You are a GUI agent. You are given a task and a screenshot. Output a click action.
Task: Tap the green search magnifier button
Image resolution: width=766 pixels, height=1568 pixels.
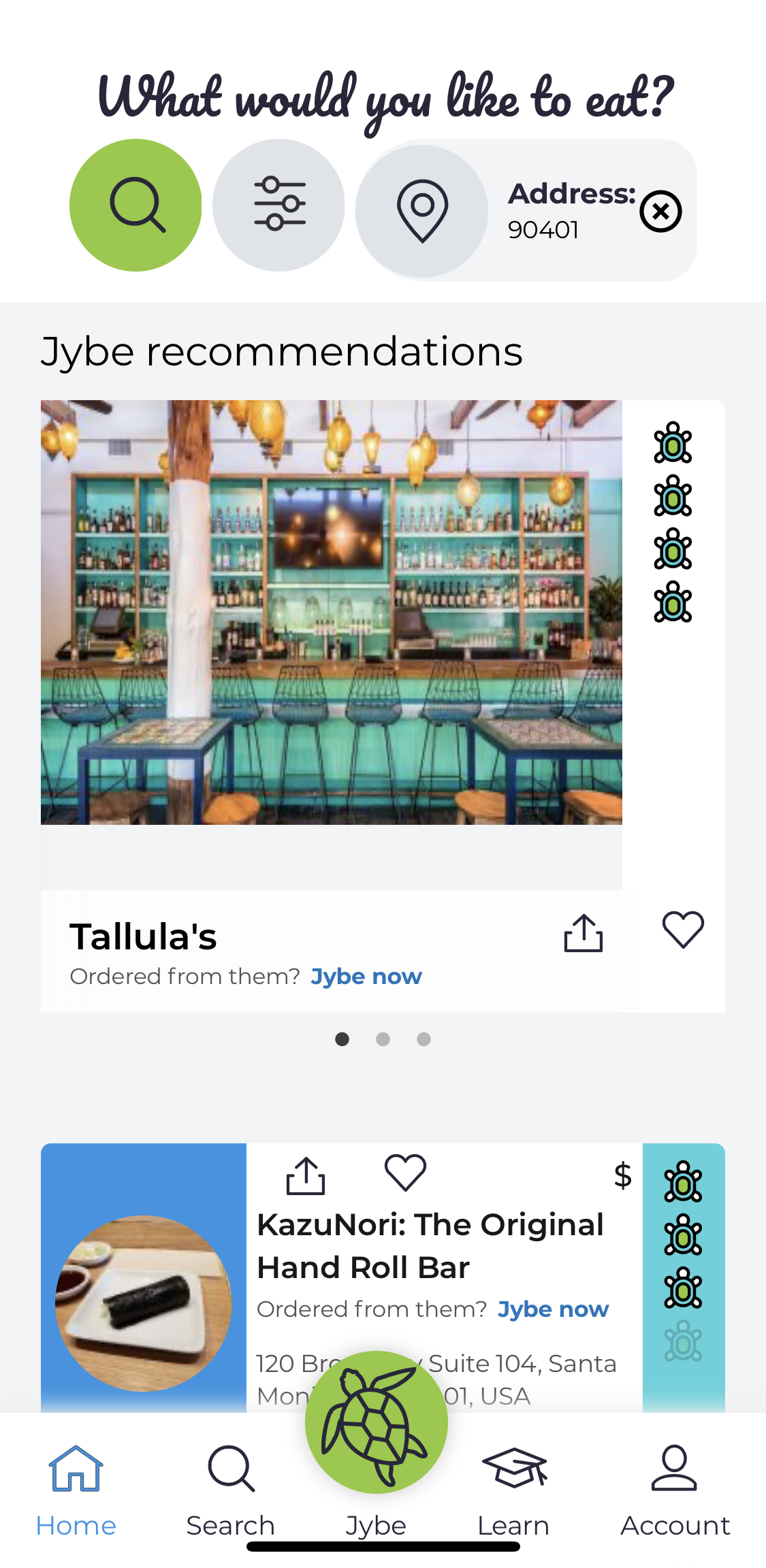135,205
